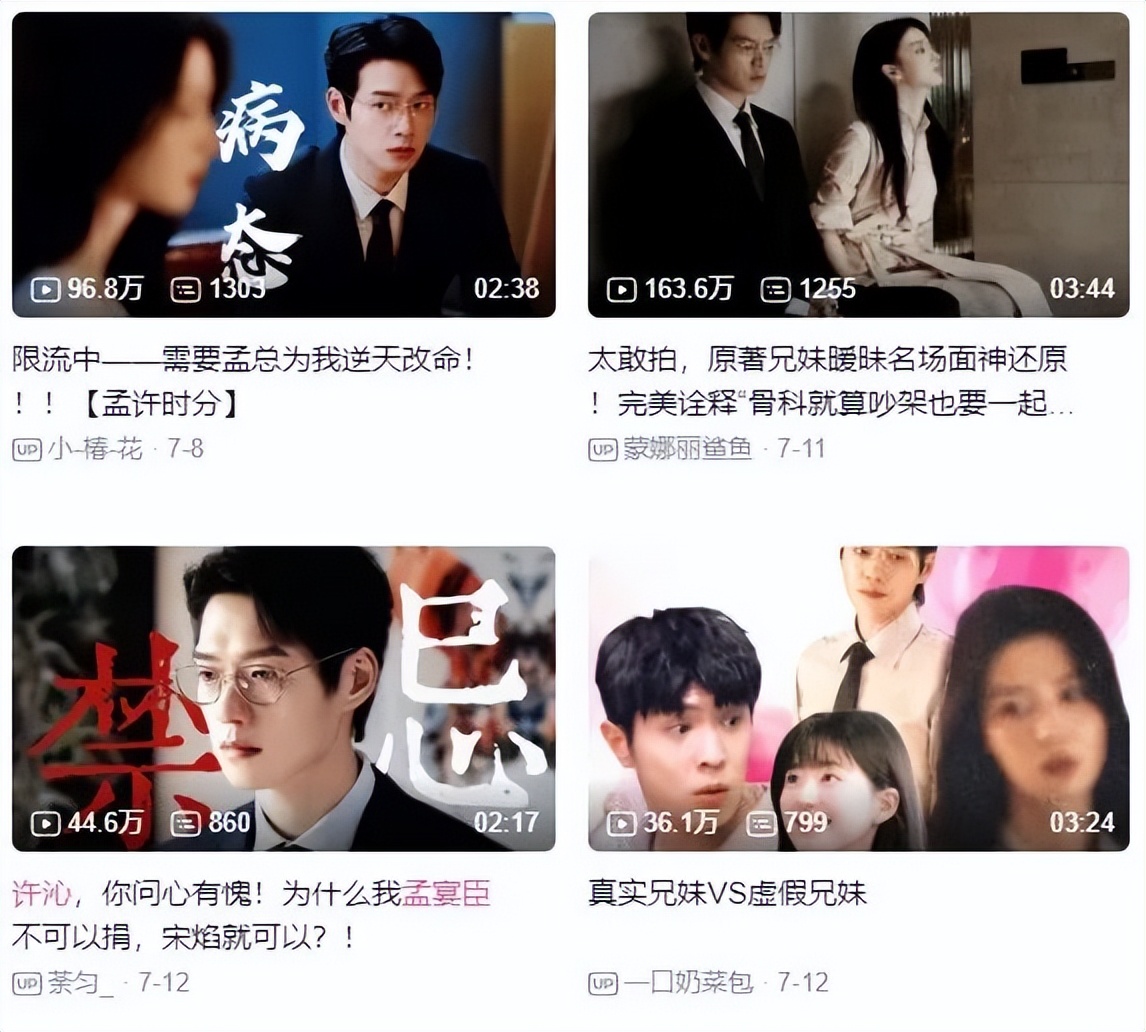Visit uploader 蒙娜丽鲨鱼's profile
This screenshot has width=1146, height=1032.
pyautogui.click(x=686, y=449)
